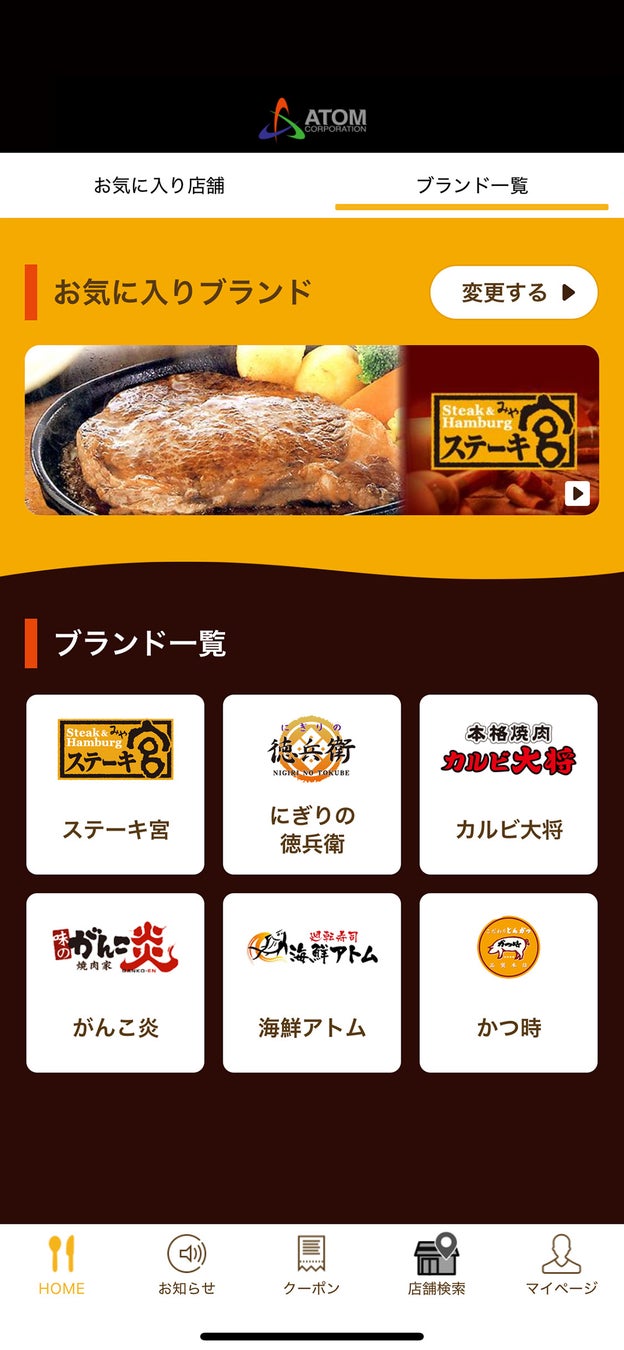The height and width of the screenshot is (1350, 624).
Task: Tap the 変更する button
Action: 513,293
